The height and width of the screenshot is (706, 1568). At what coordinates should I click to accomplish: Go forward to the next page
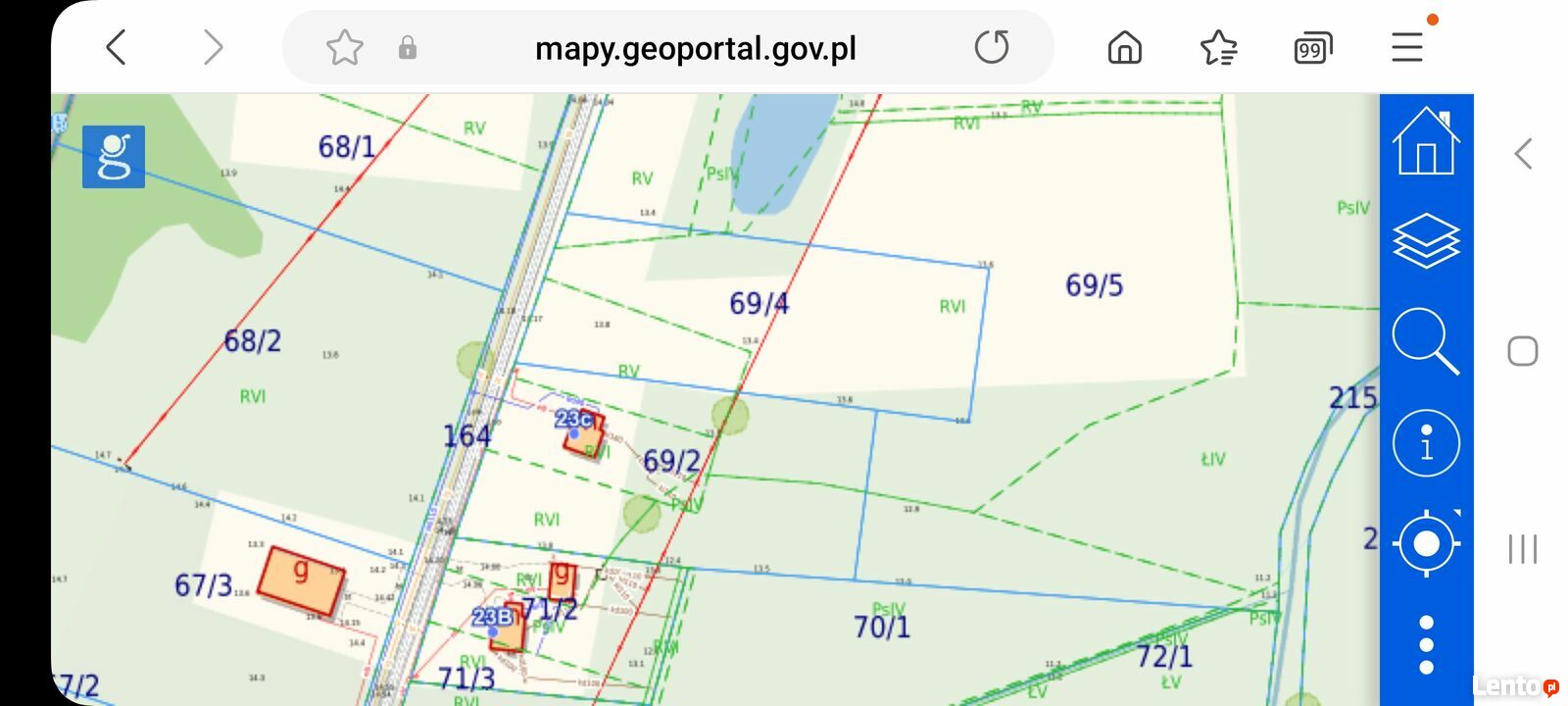coord(213,47)
